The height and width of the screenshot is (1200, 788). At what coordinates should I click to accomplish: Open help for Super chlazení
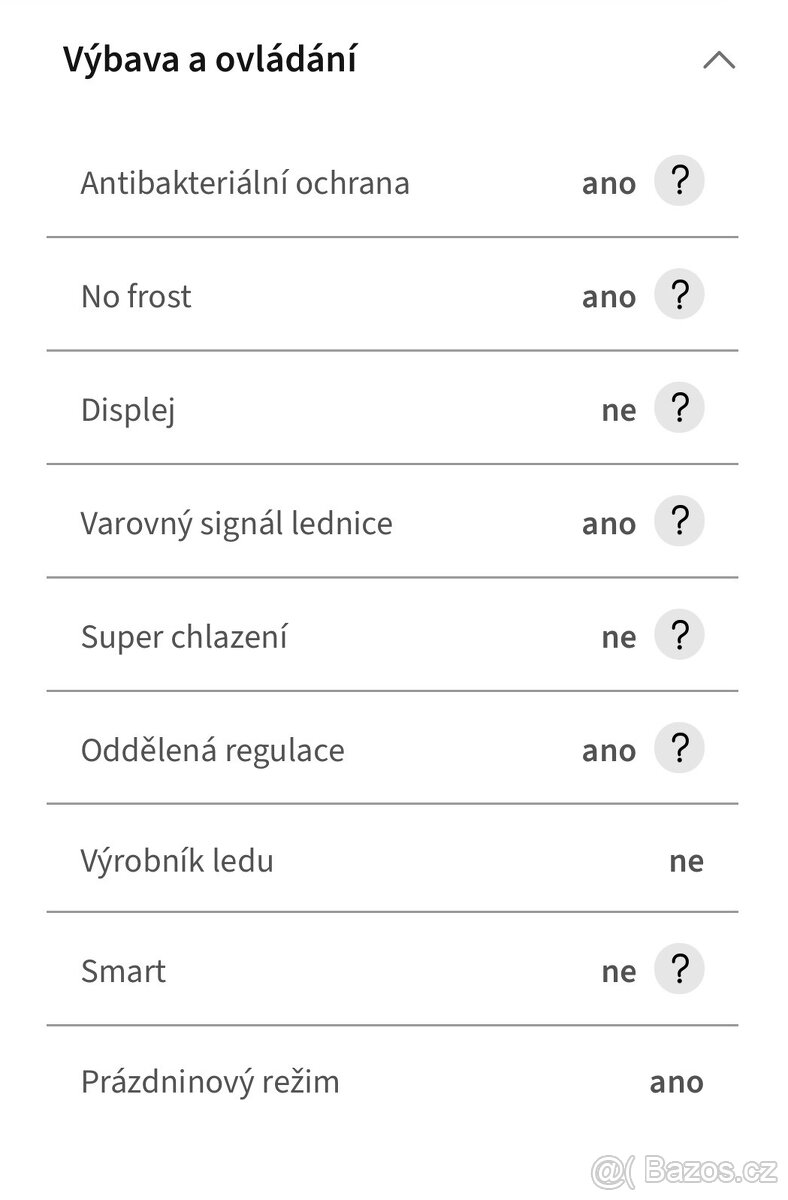pos(680,635)
